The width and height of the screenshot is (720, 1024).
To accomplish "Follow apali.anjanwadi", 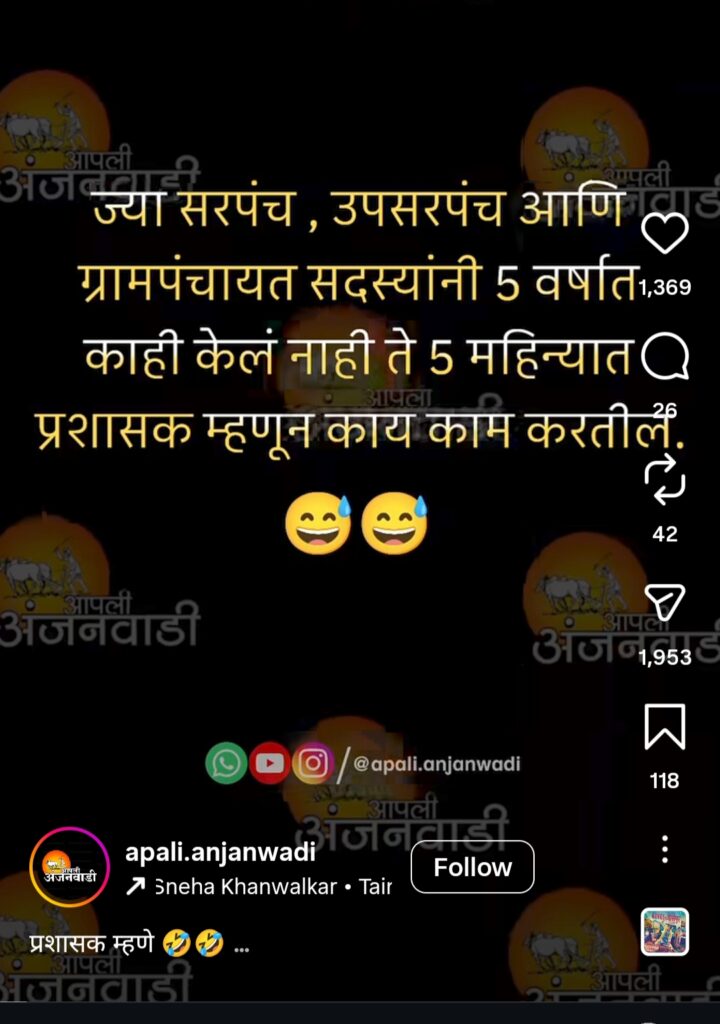I will click(472, 867).
